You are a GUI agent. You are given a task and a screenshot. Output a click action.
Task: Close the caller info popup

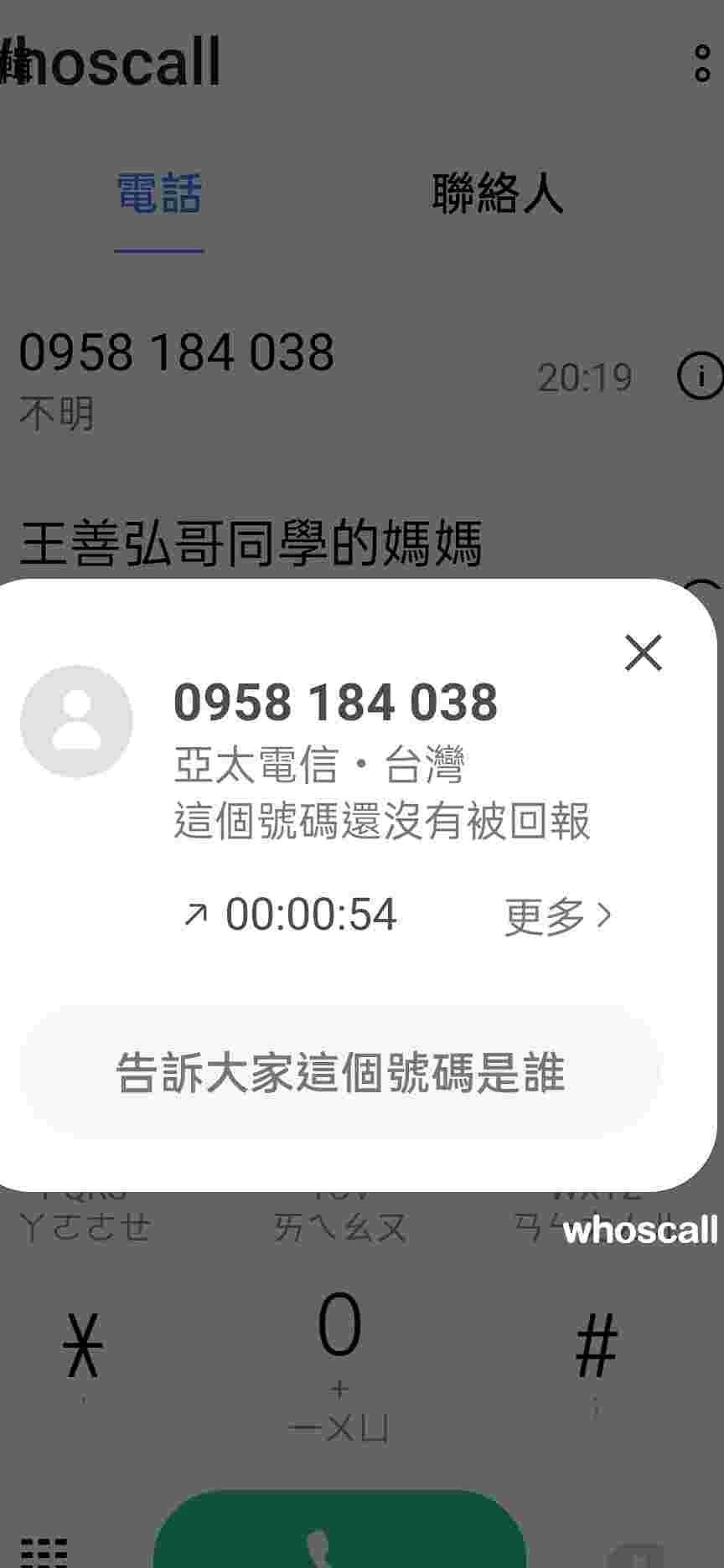(643, 653)
